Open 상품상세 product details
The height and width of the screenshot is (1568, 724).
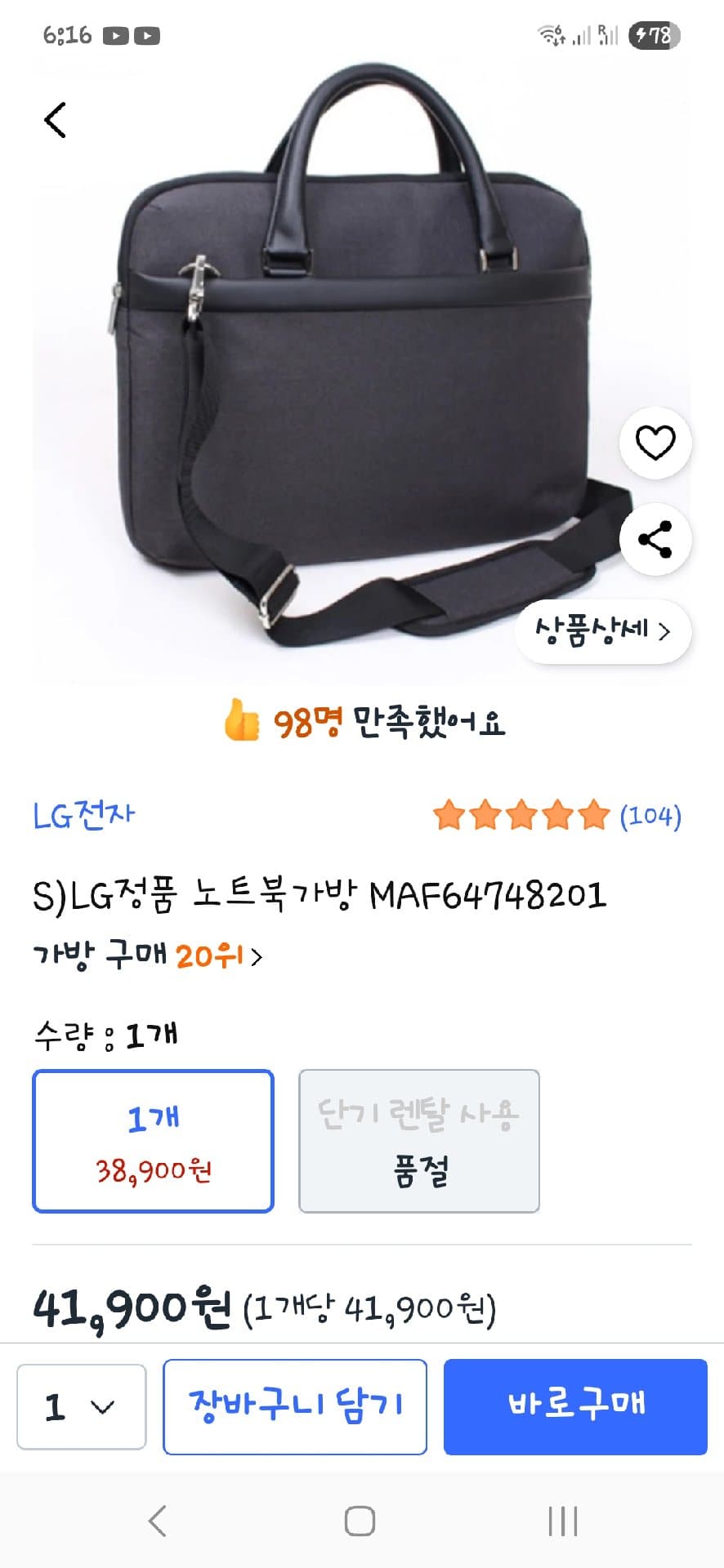603,630
